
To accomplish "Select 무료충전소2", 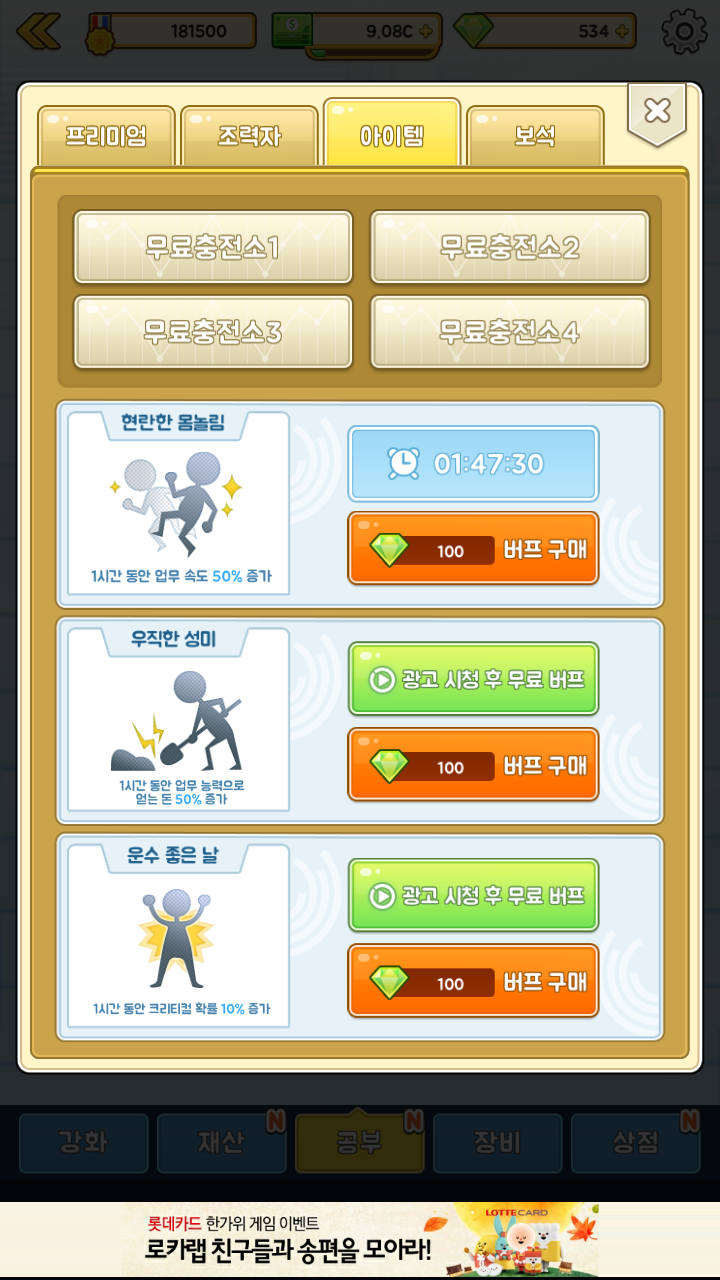I will [x=510, y=247].
